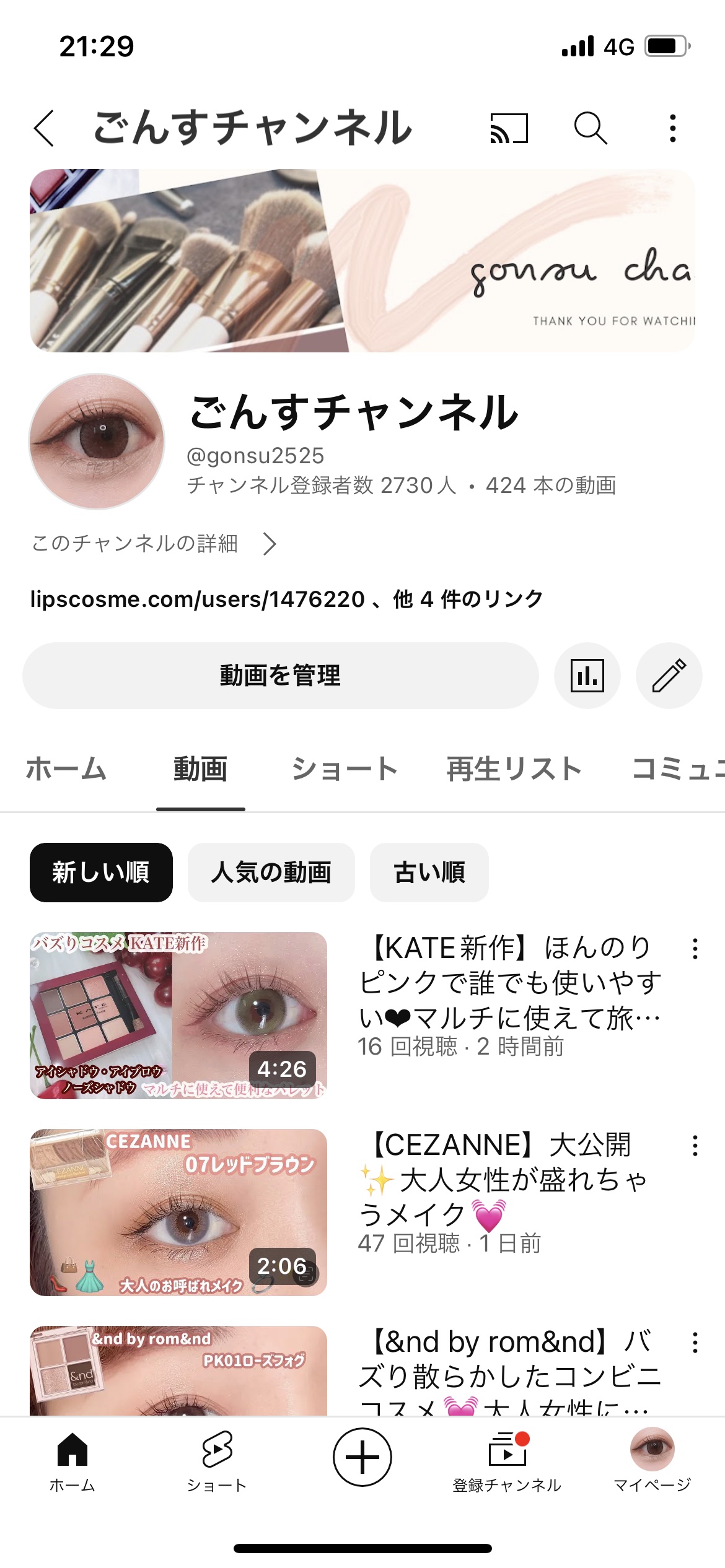Switch to the ショート tab
Image resolution: width=725 pixels, height=1568 pixels.
pyautogui.click(x=345, y=768)
